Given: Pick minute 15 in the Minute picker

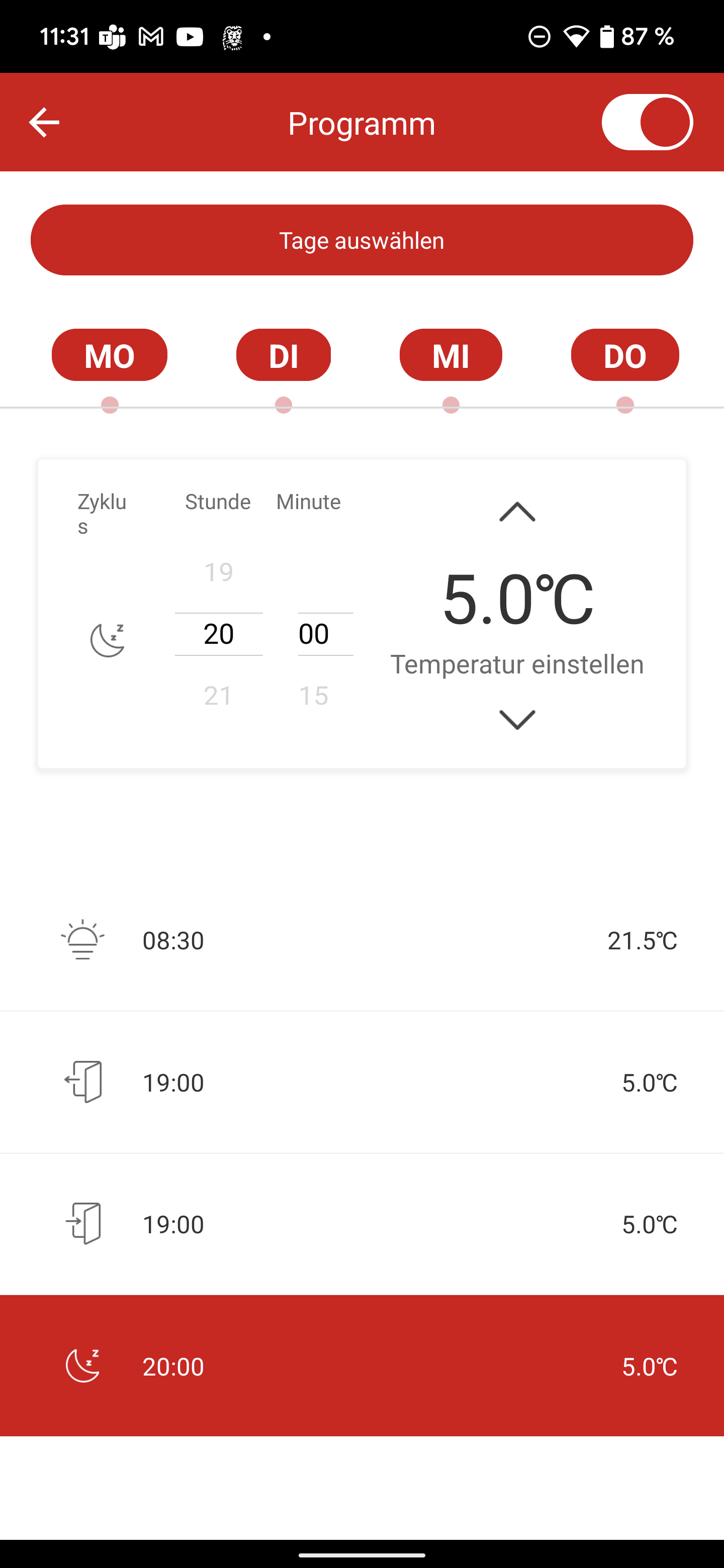Looking at the screenshot, I should [x=314, y=696].
